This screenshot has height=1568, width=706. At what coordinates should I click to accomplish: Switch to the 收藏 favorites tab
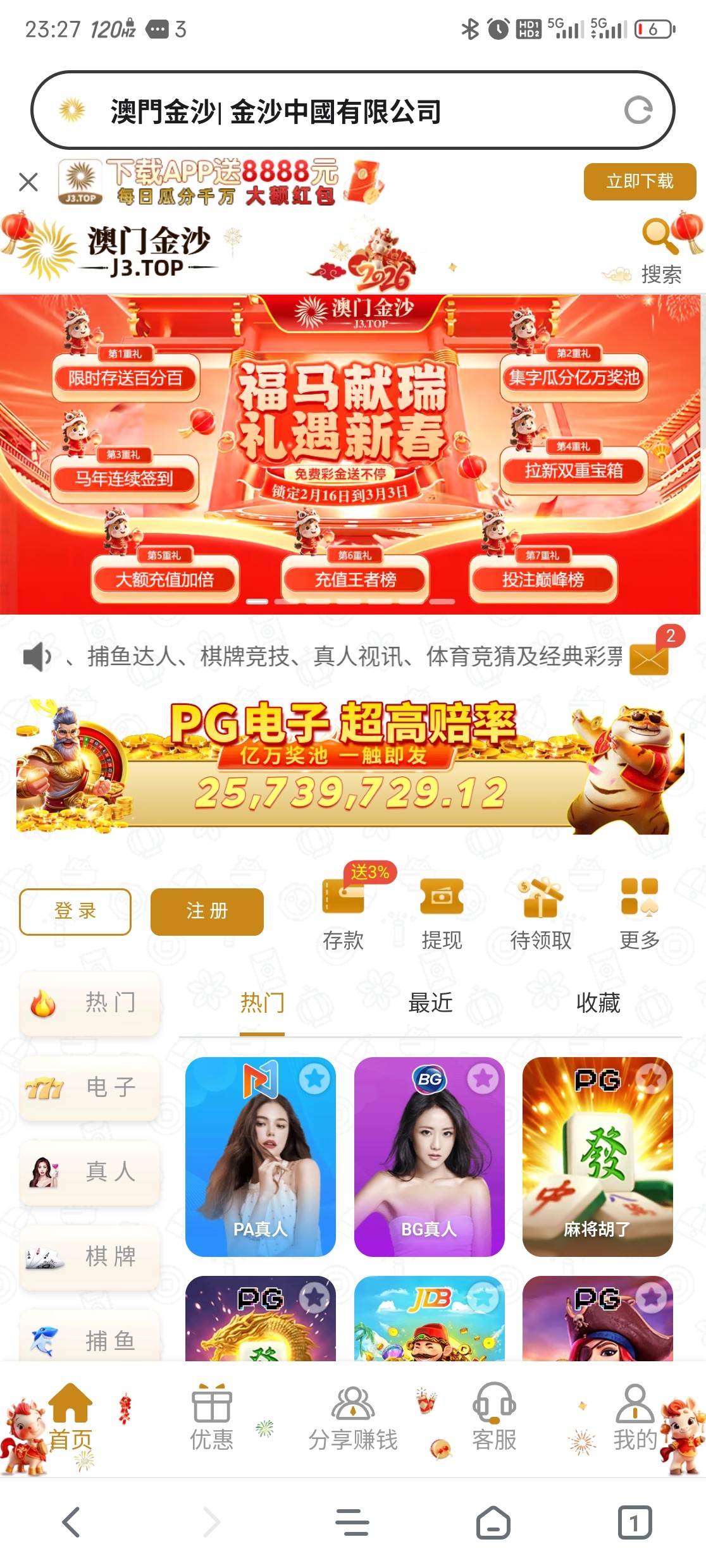coord(598,1003)
